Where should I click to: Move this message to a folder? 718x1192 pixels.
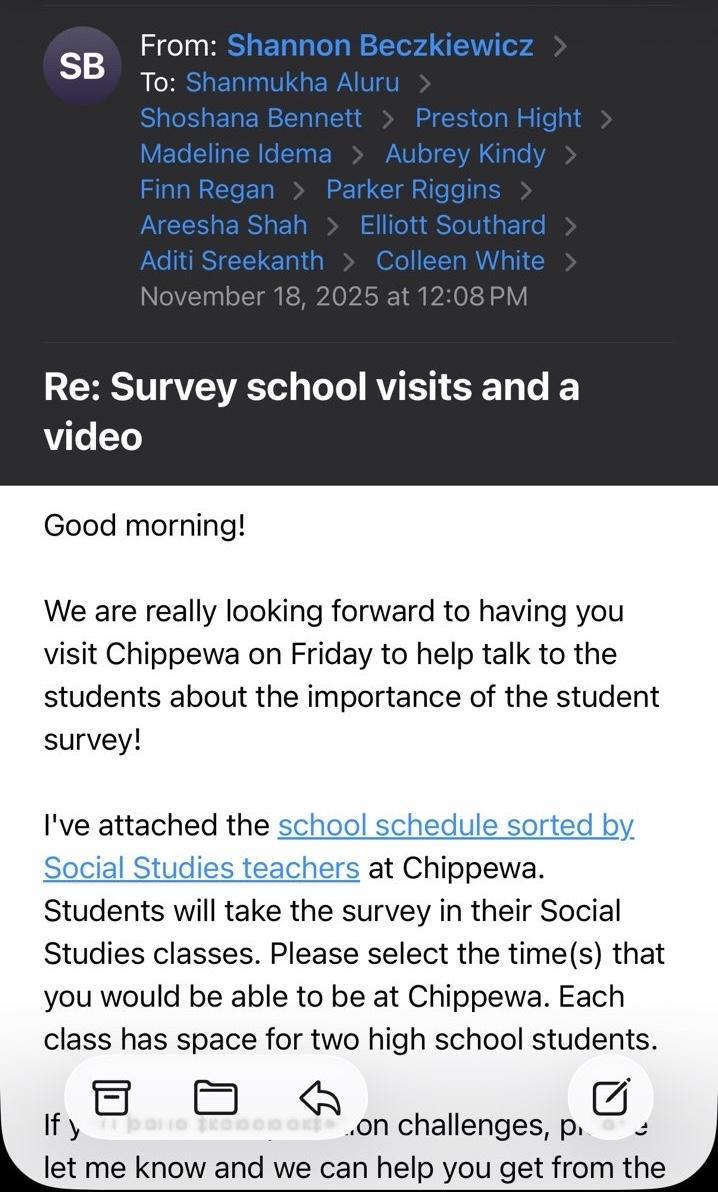tap(215, 1098)
